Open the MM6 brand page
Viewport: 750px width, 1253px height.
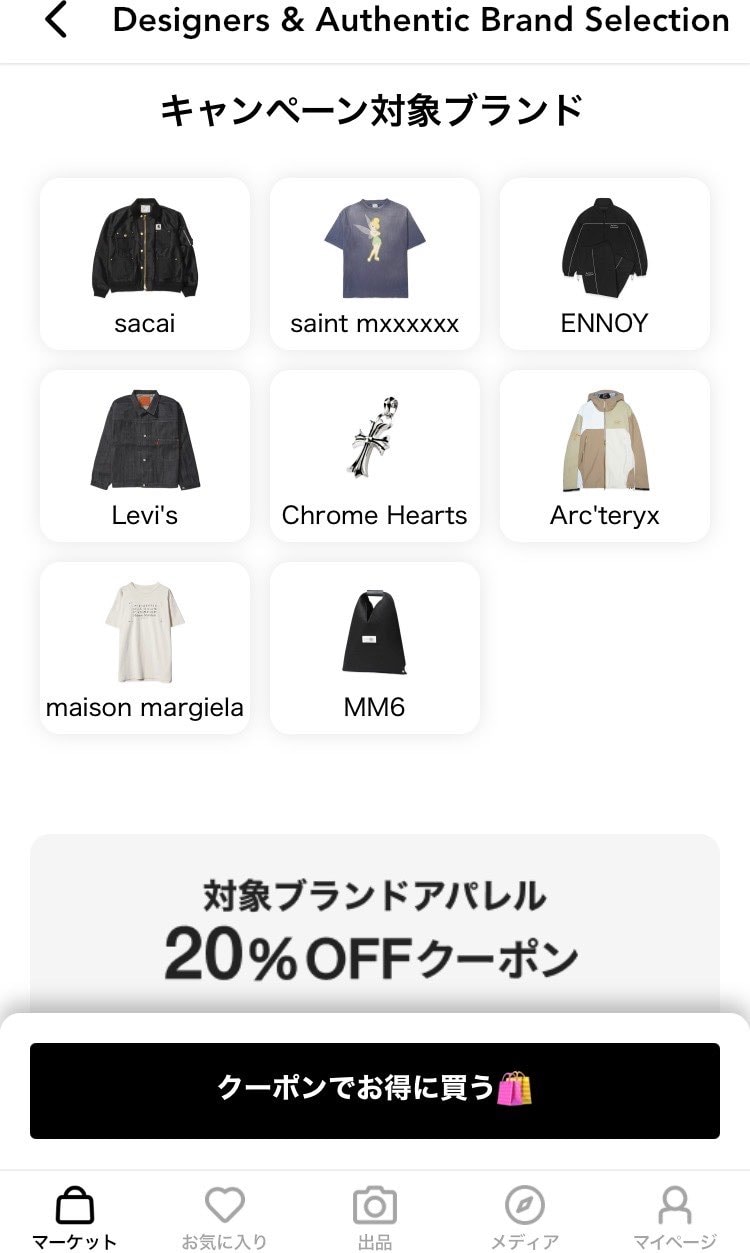[x=374, y=646]
